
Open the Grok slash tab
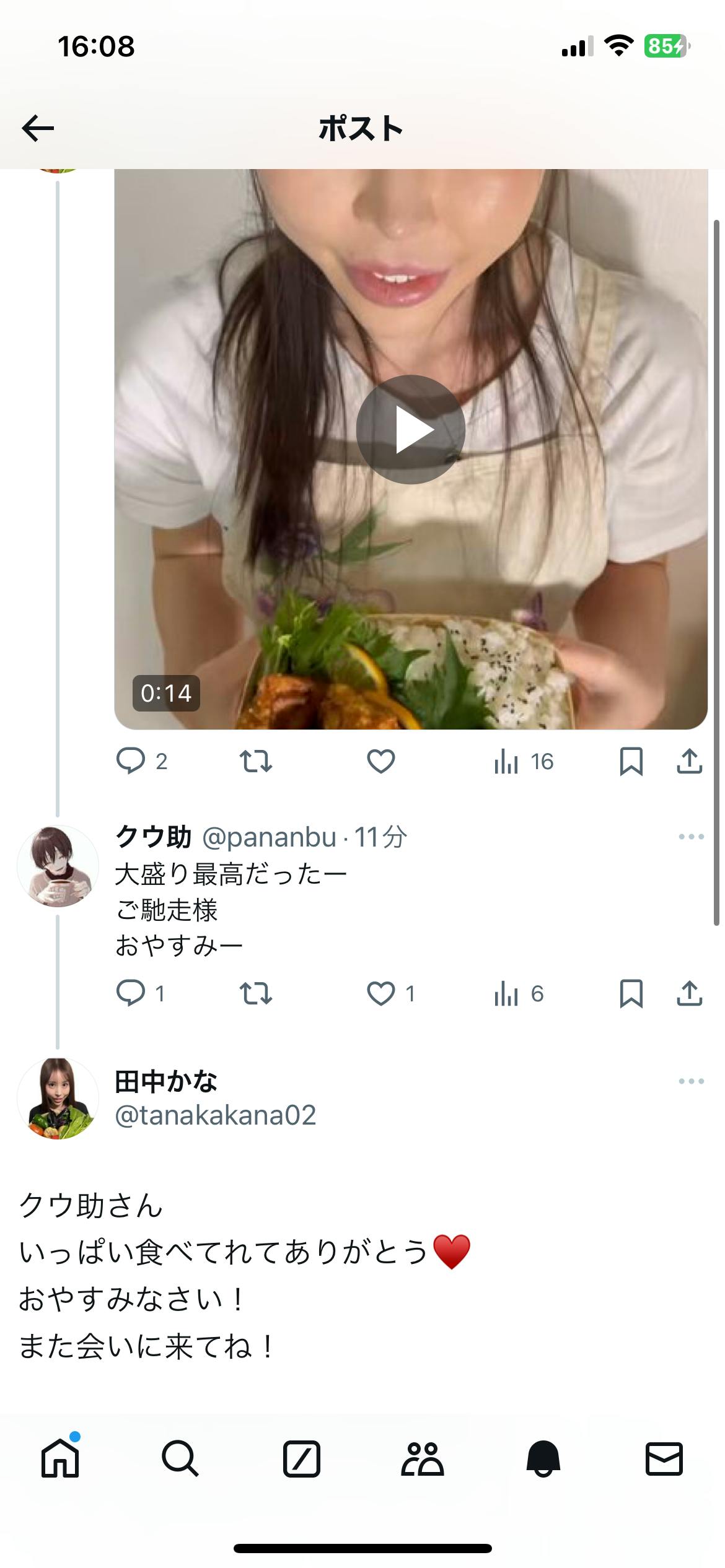(x=302, y=1459)
